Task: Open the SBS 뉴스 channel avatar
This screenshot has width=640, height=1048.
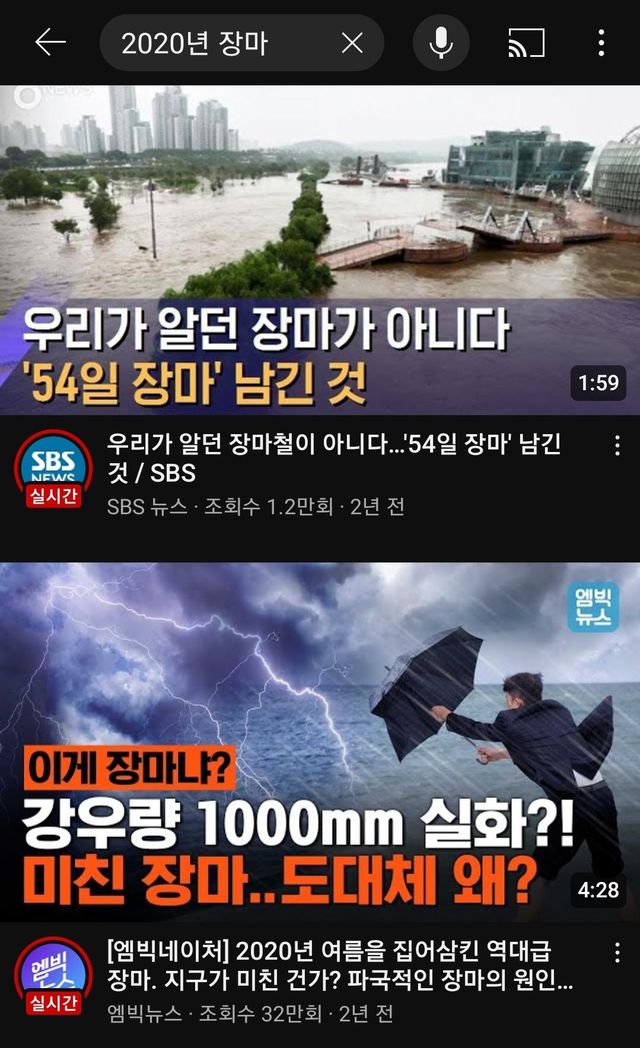Action: (x=53, y=468)
